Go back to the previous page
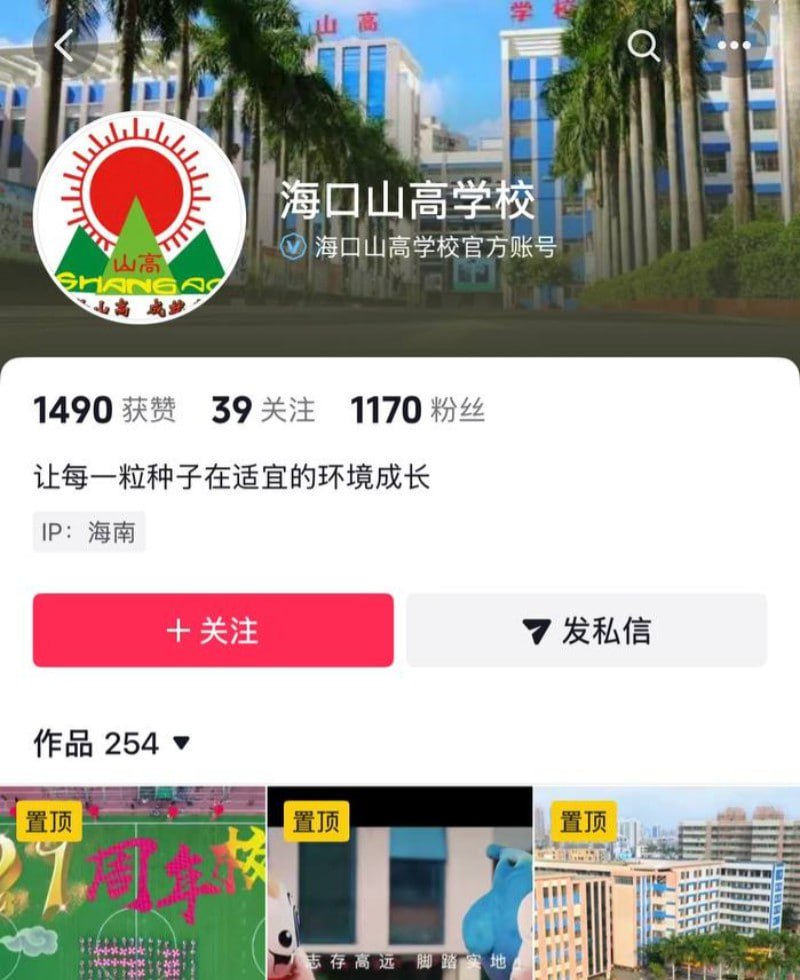This screenshot has width=800, height=980. point(66,46)
